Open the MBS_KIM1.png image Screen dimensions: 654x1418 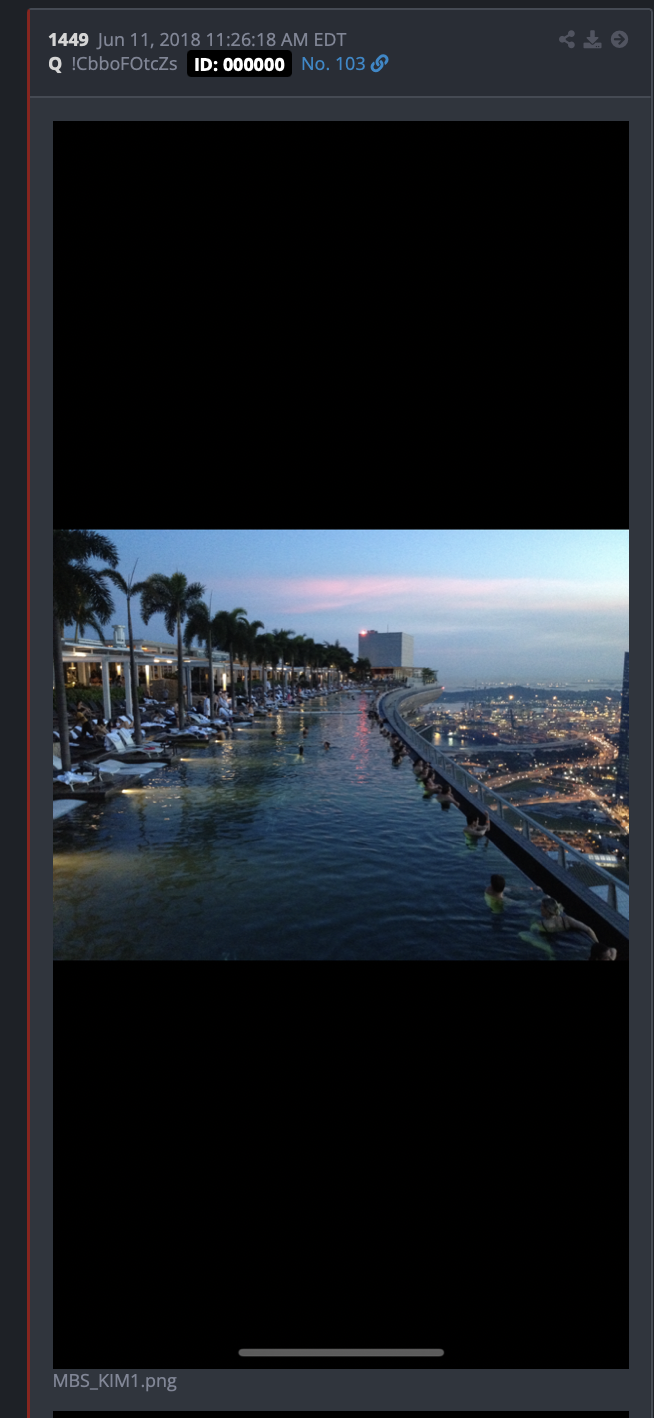[x=341, y=745]
